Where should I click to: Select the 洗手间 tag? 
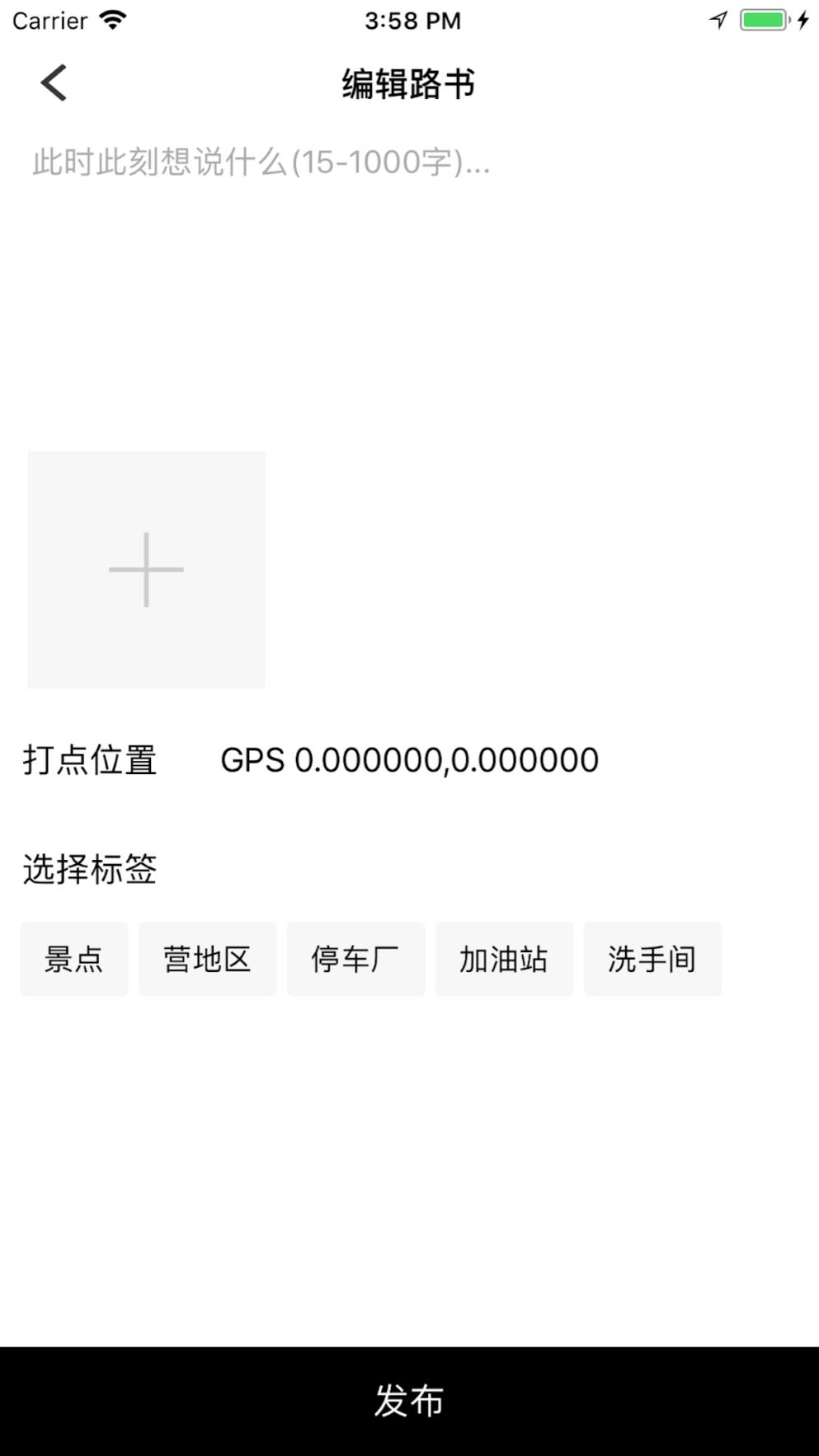[652, 958]
